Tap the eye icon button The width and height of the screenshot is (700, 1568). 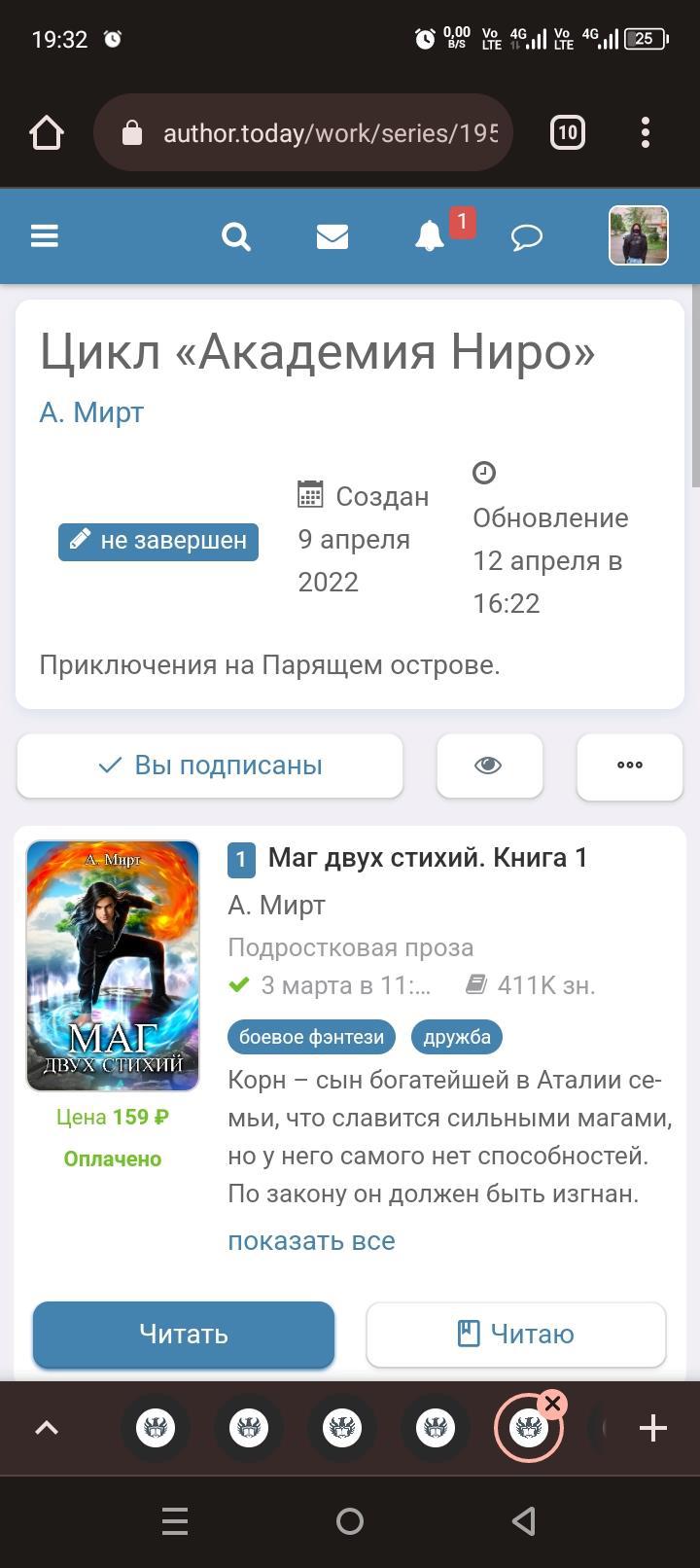pos(489,766)
